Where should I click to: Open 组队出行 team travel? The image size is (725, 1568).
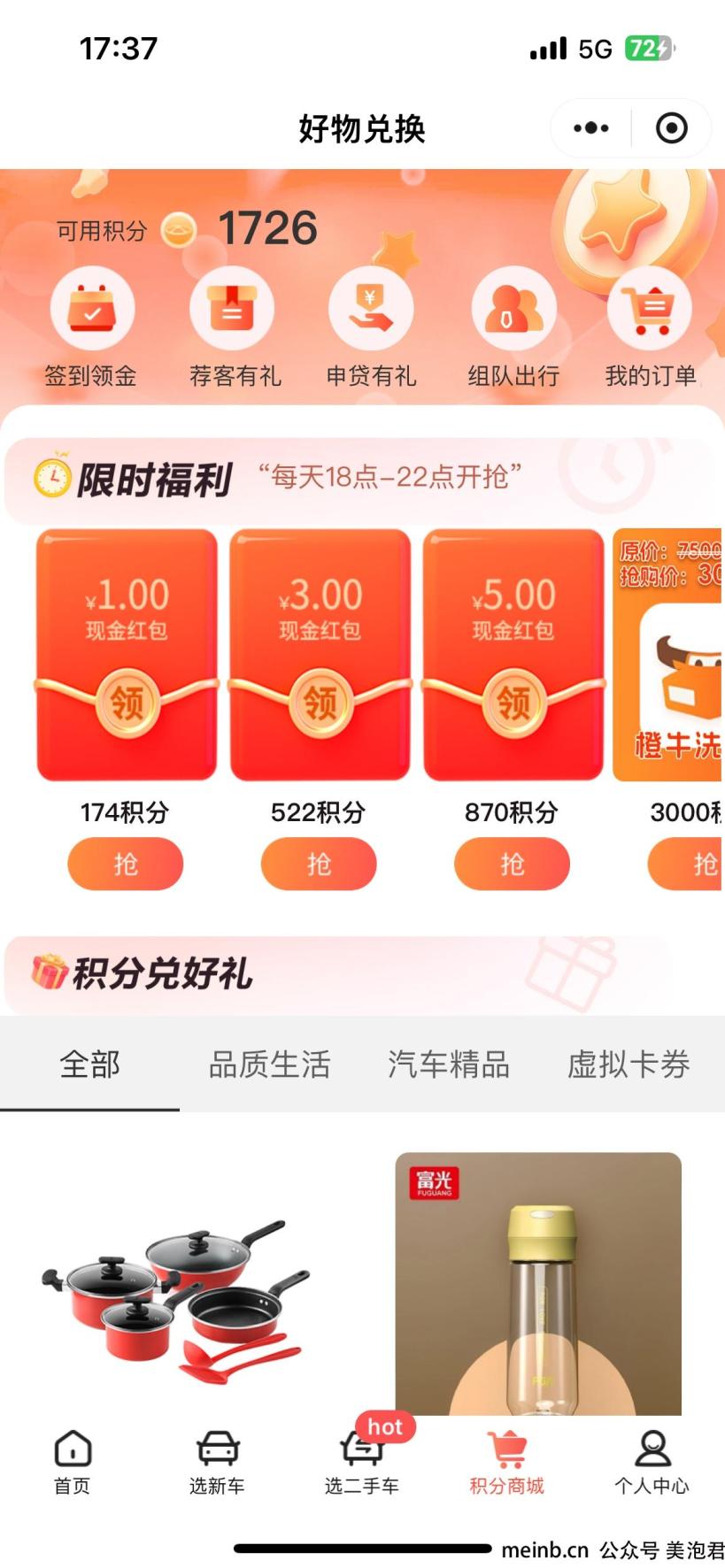pos(513,327)
